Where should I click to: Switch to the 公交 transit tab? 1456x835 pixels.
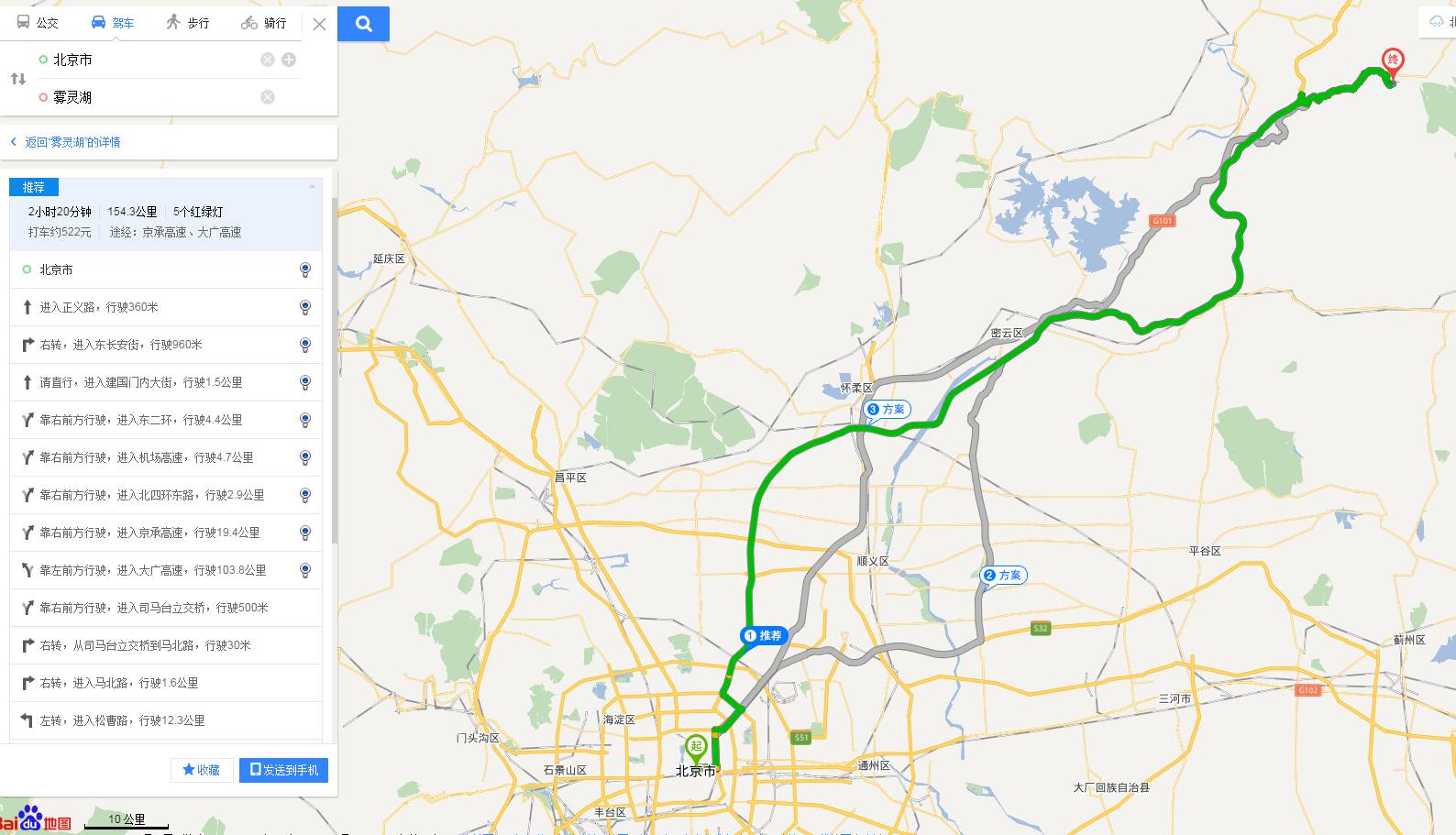coord(38,23)
